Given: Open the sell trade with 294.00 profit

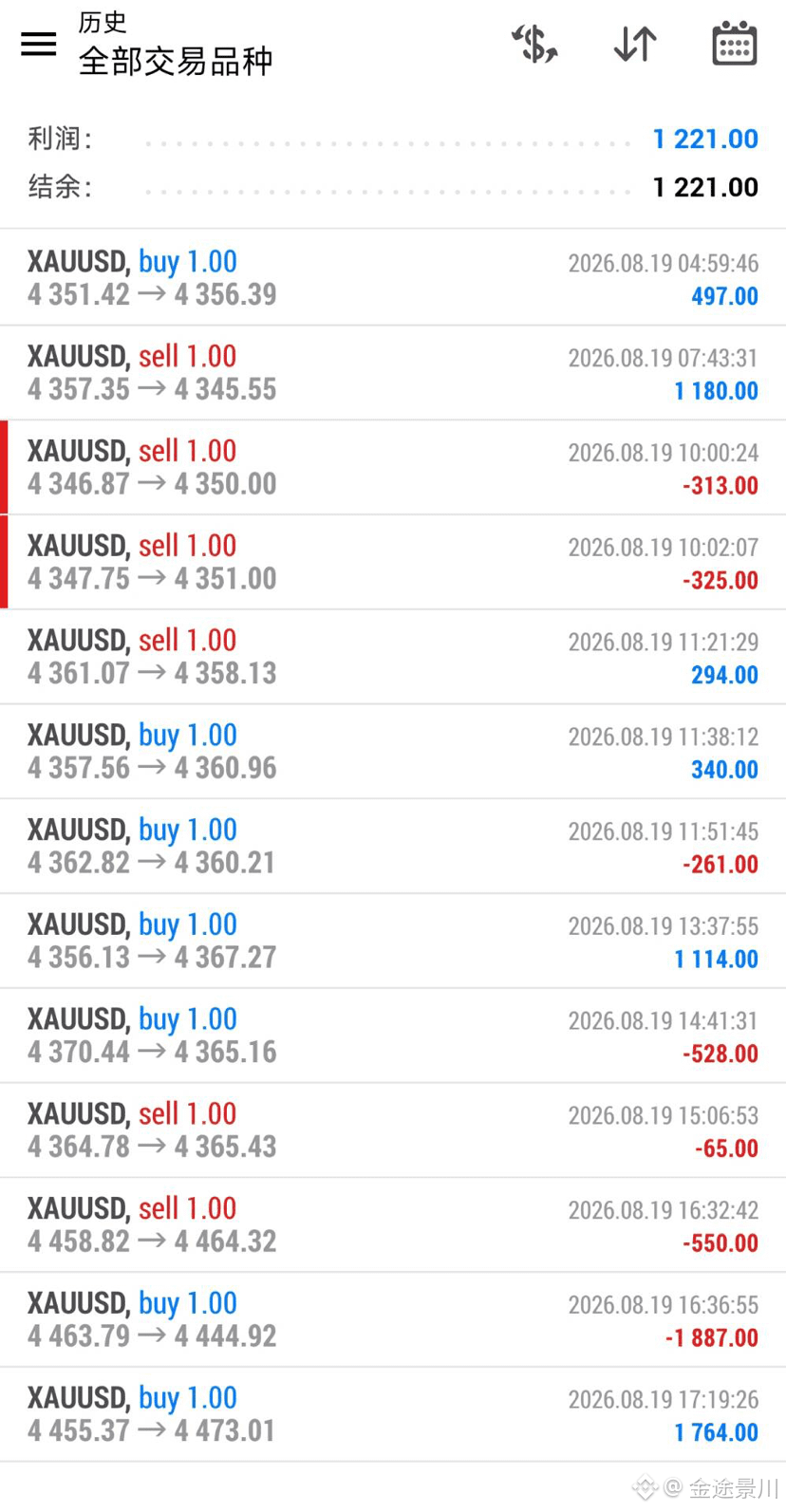Looking at the screenshot, I should point(393,657).
